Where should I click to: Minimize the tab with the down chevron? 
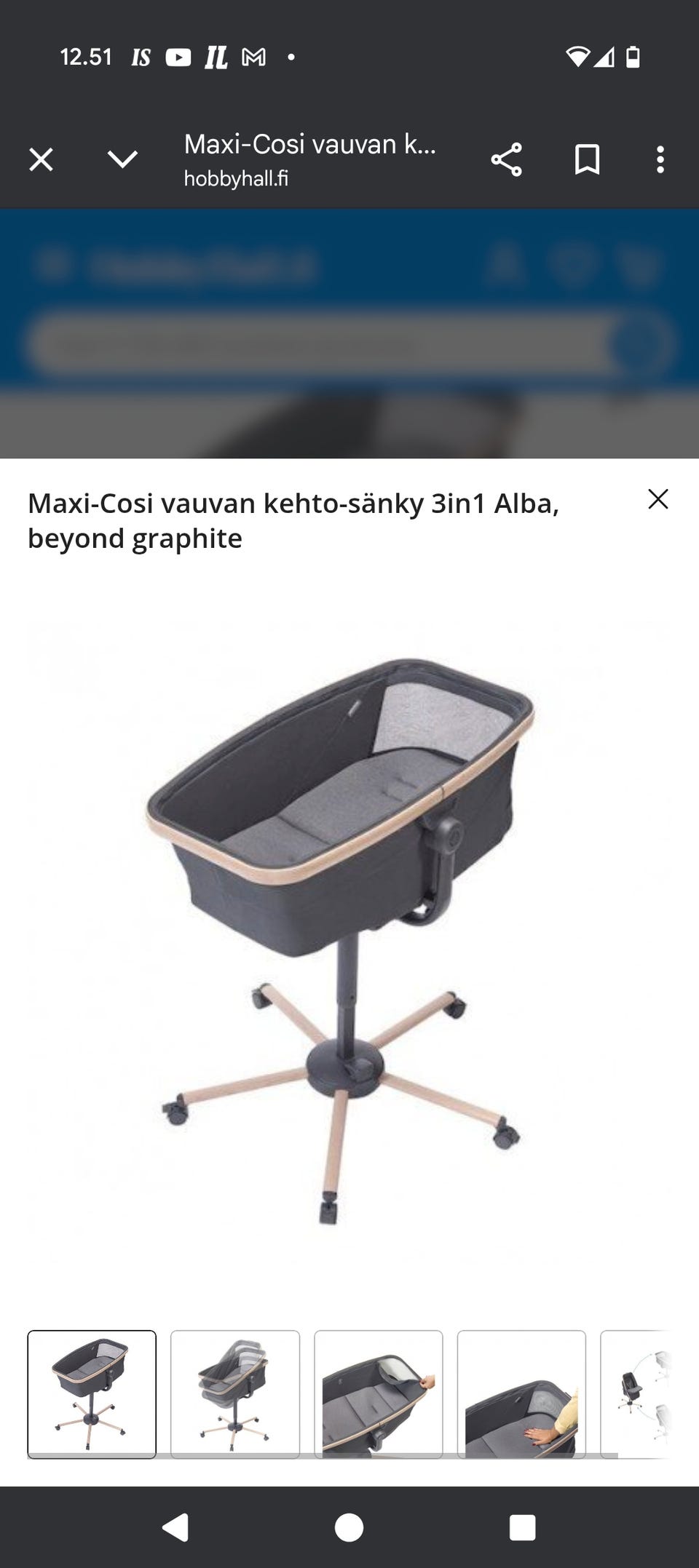click(x=122, y=159)
